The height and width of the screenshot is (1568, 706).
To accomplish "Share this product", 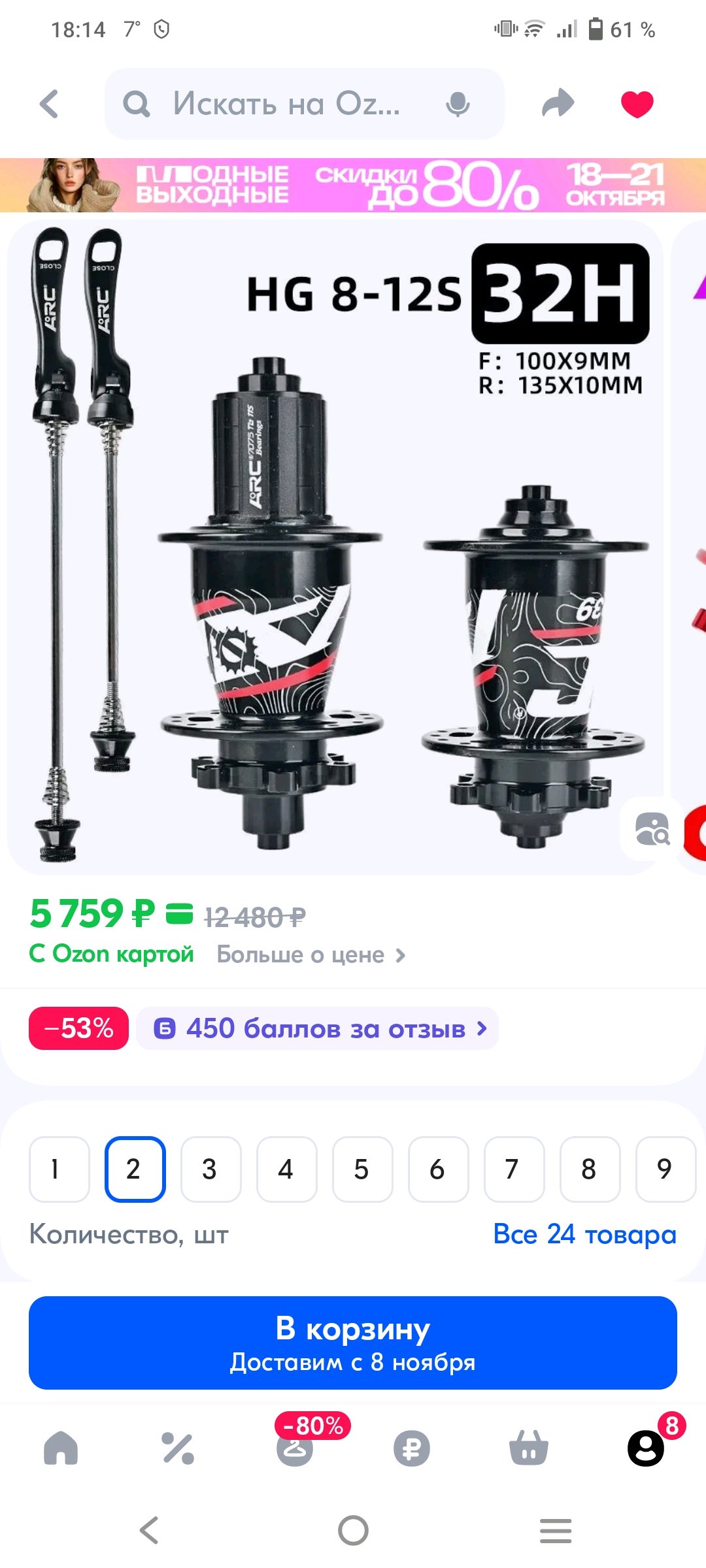I will coord(558,104).
